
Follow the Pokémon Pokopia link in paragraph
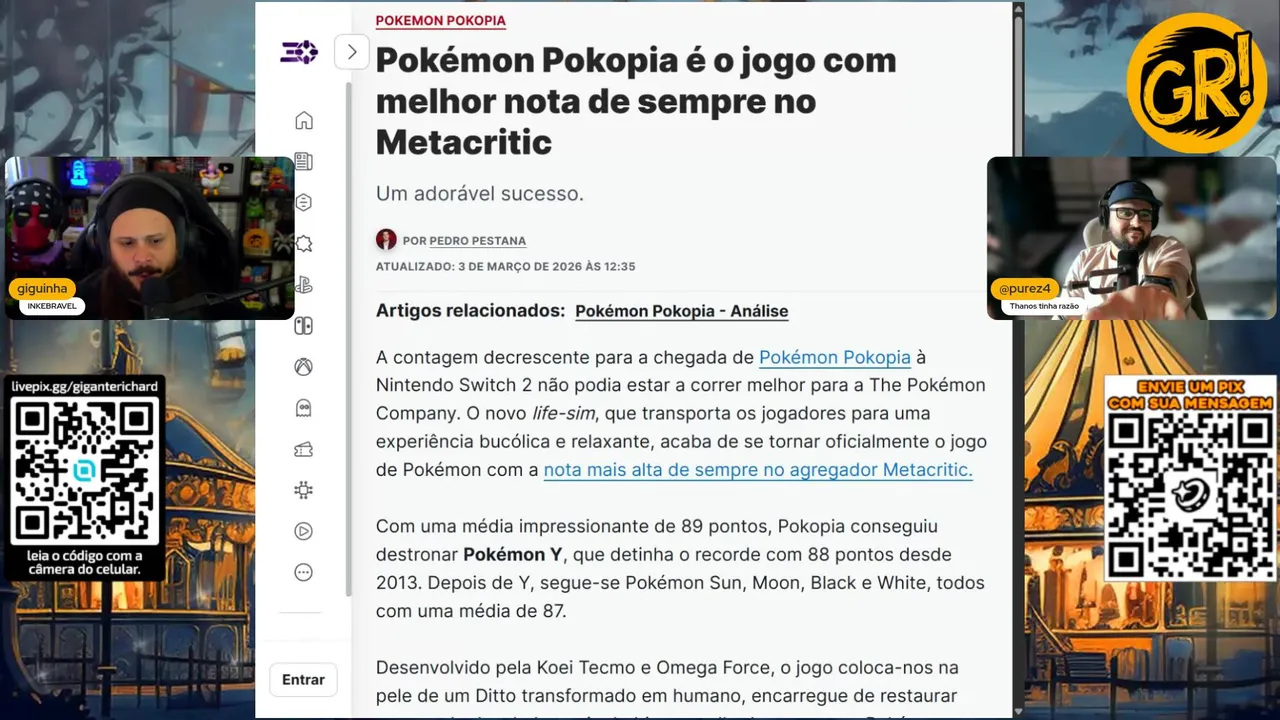834,357
